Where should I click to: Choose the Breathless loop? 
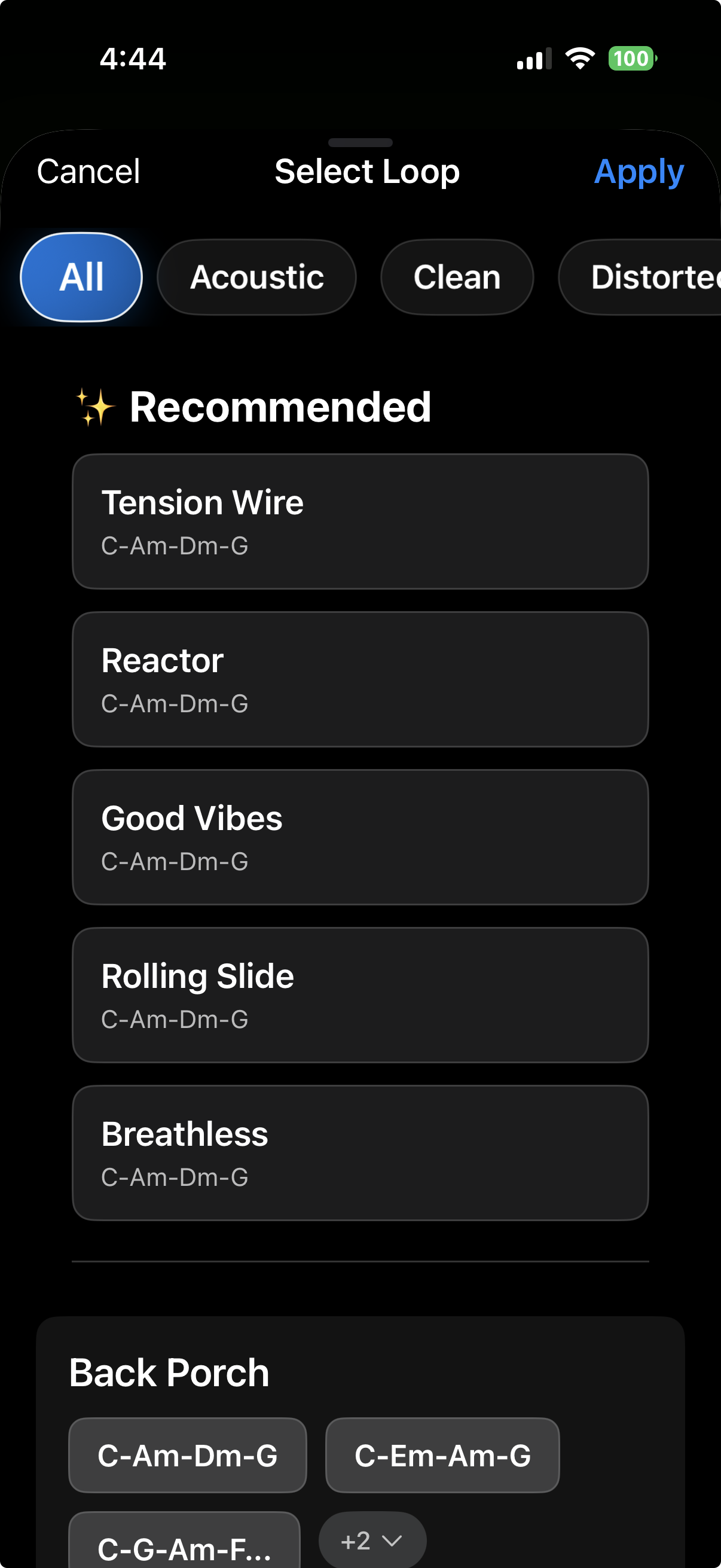pyautogui.click(x=360, y=1152)
